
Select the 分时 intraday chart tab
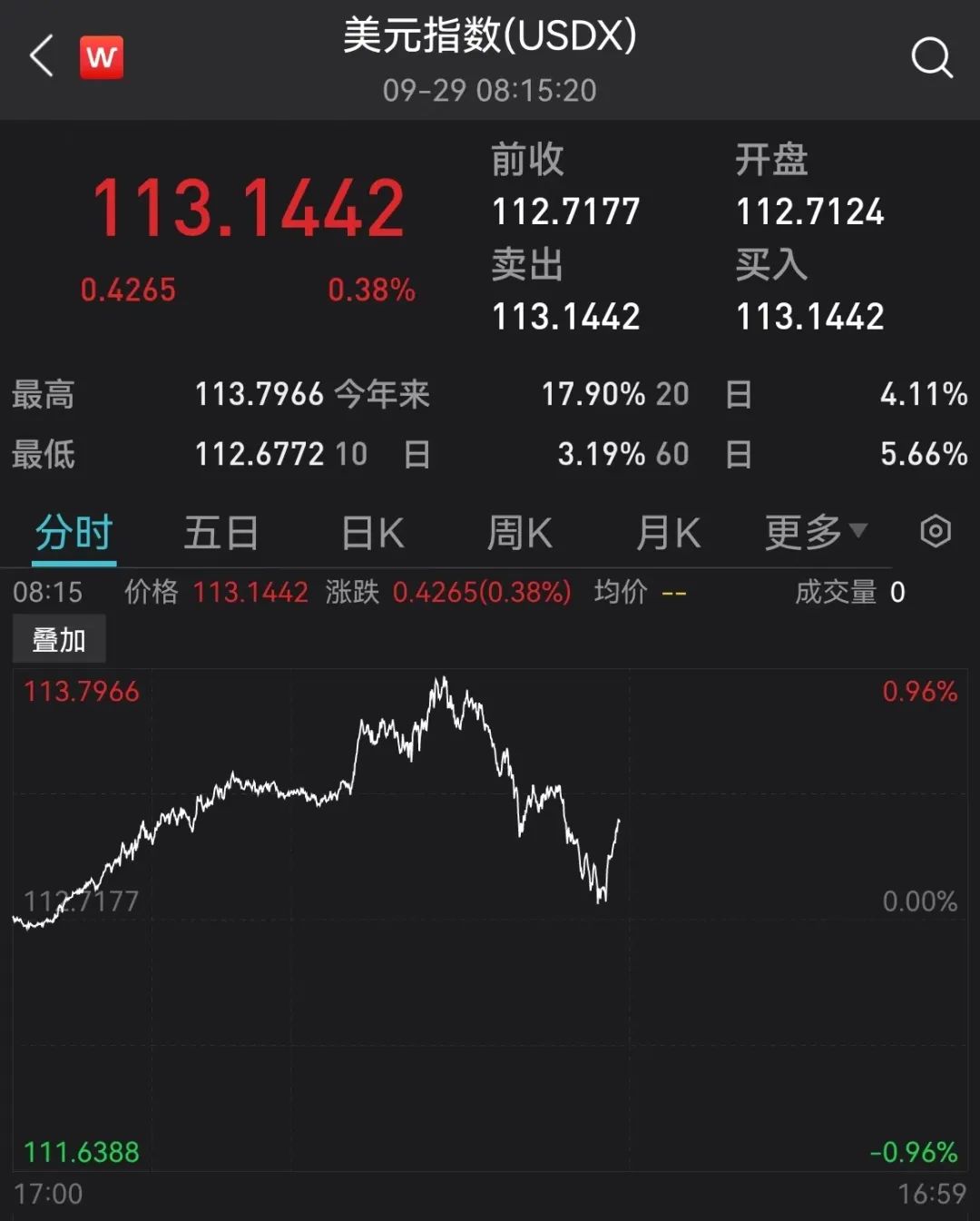click(x=73, y=533)
